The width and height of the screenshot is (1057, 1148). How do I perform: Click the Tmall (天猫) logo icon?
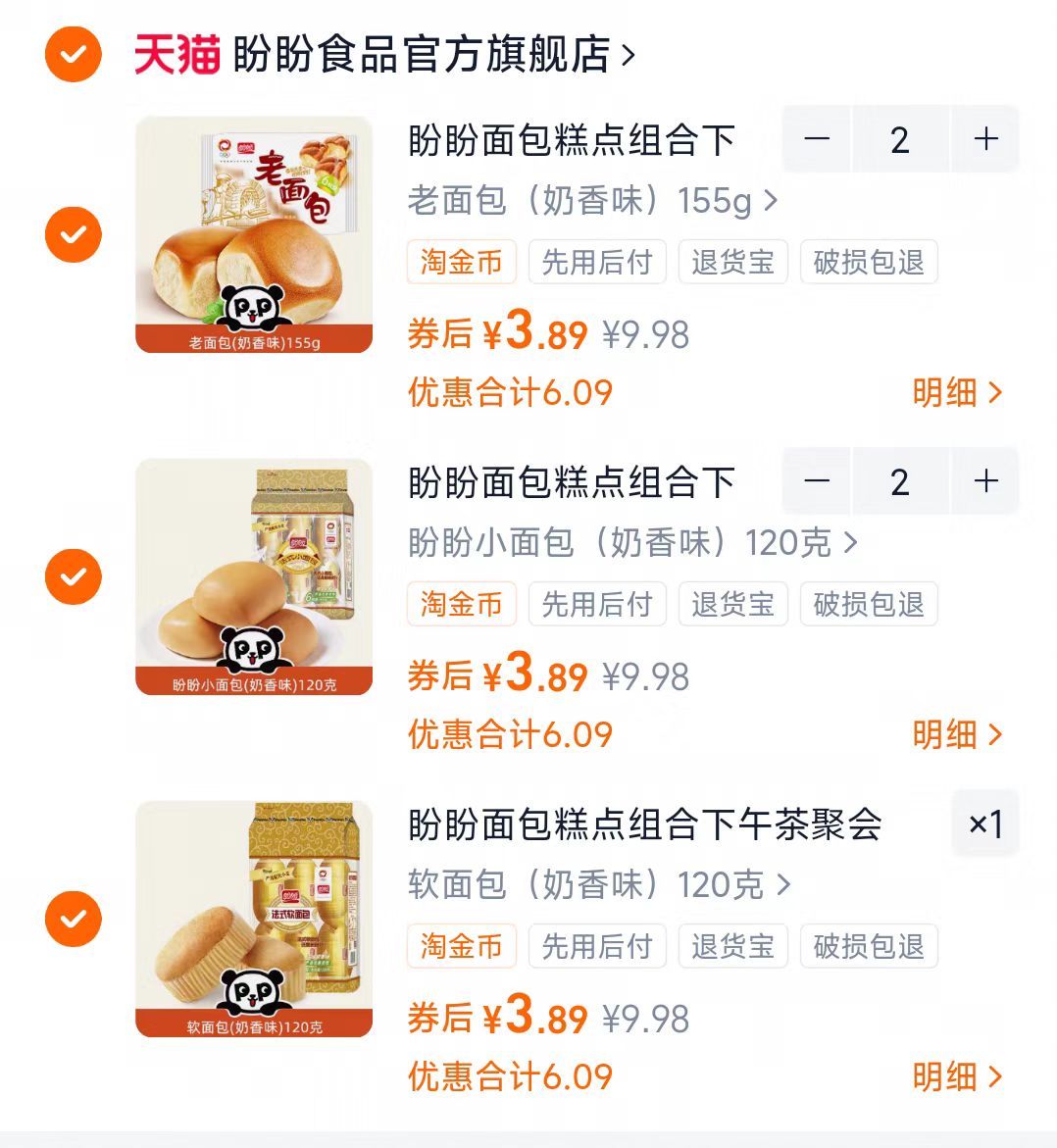[x=176, y=56]
